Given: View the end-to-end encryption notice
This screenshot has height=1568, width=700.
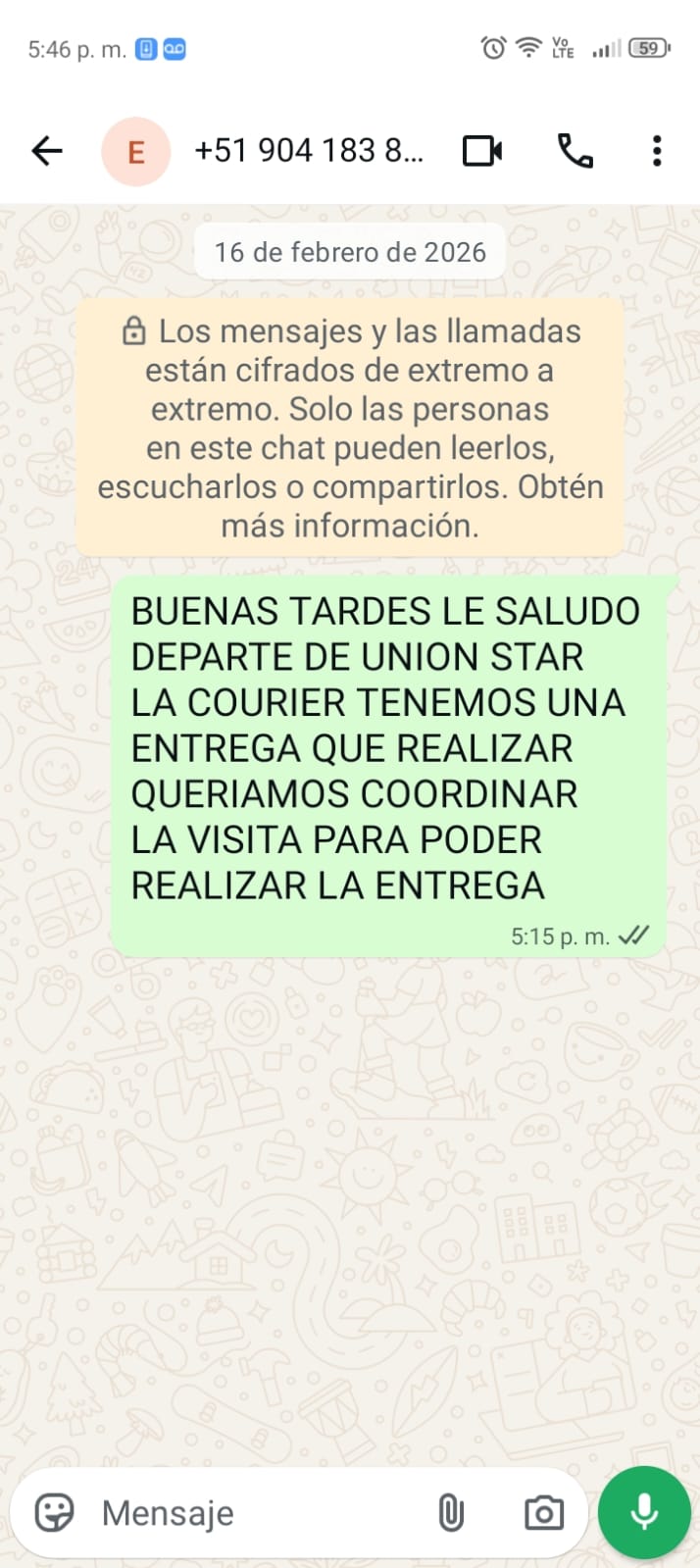Looking at the screenshot, I should (350, 428).
